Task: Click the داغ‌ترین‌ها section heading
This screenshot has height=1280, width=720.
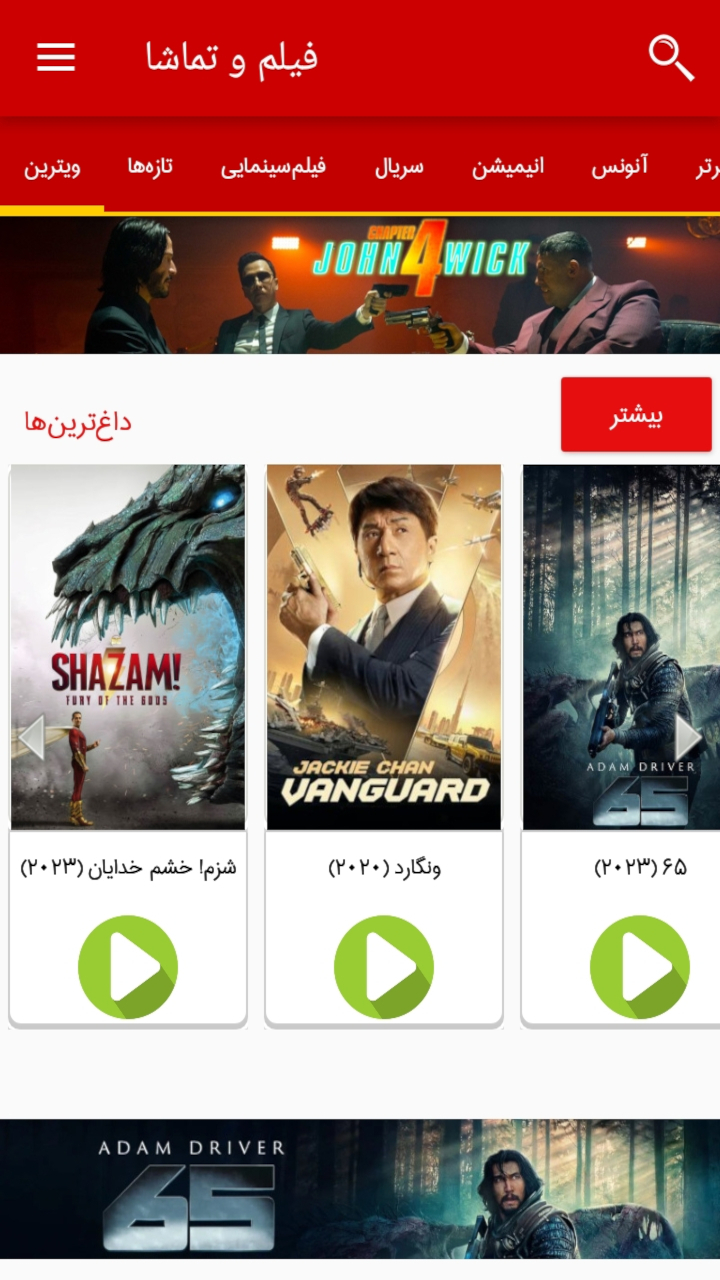Action: point(77,422)
